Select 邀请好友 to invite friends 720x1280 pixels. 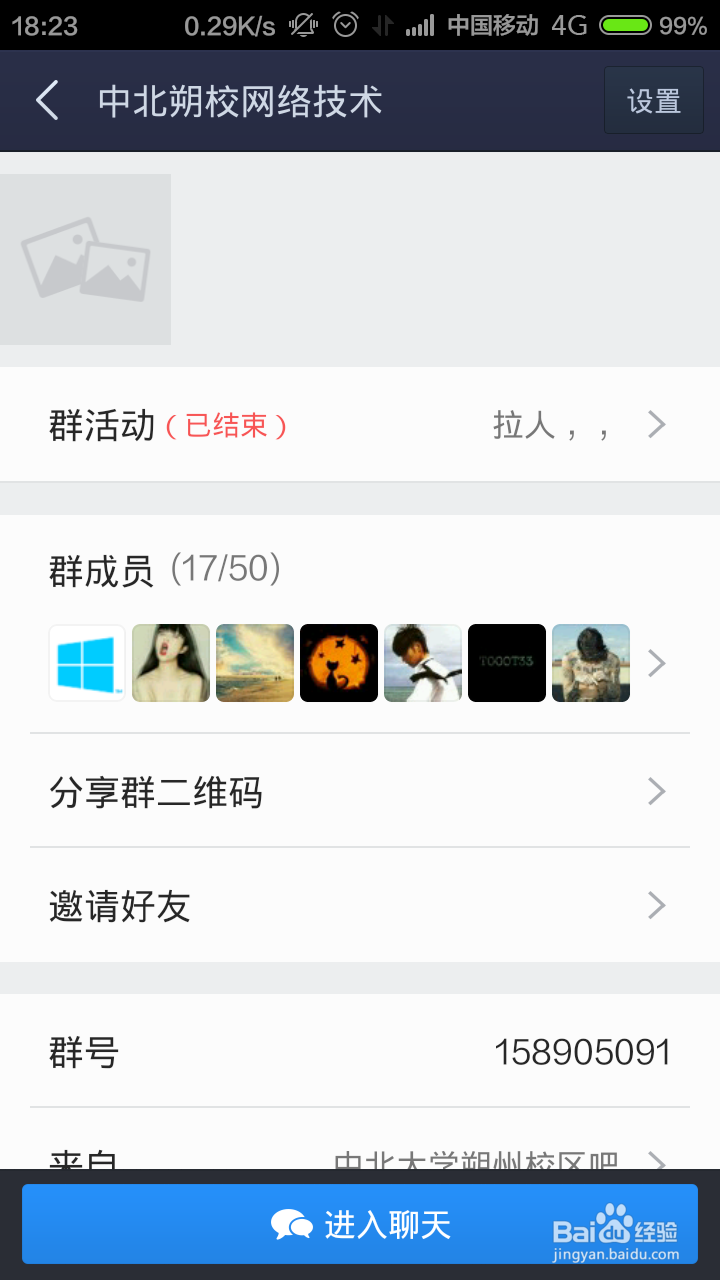click(x=360, y=906)
